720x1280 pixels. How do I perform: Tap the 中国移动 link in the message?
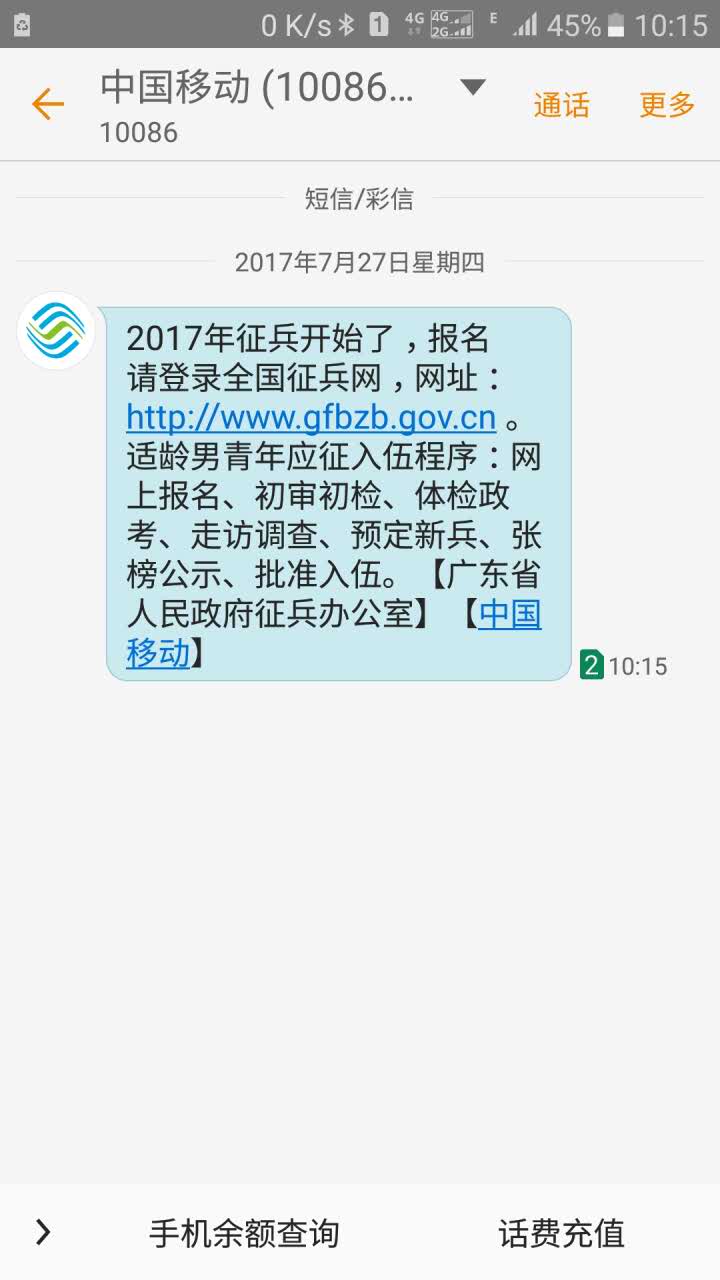[510, 614]
